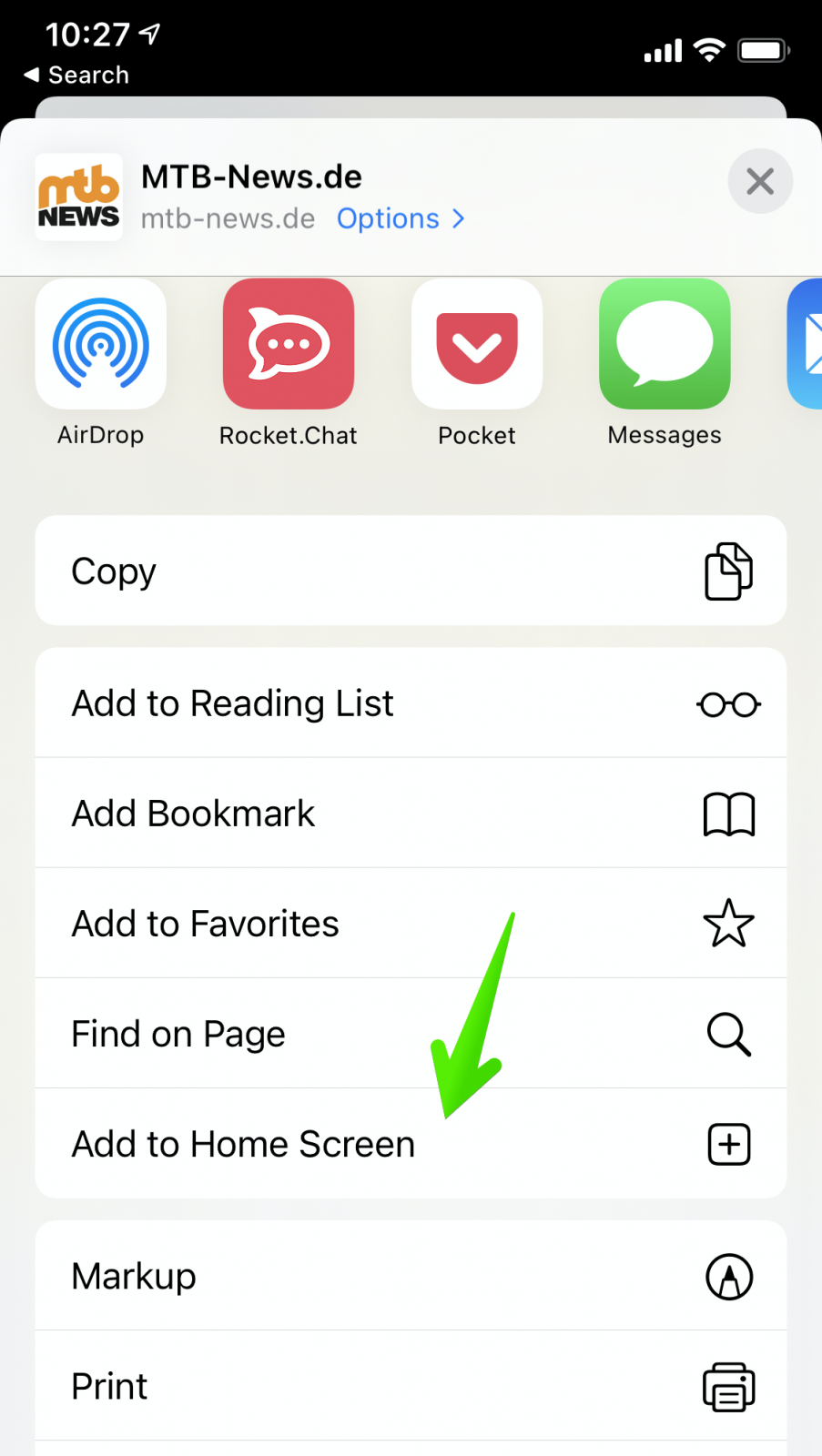
Task: Return to Search via back arrow
Action: point(76,75)
